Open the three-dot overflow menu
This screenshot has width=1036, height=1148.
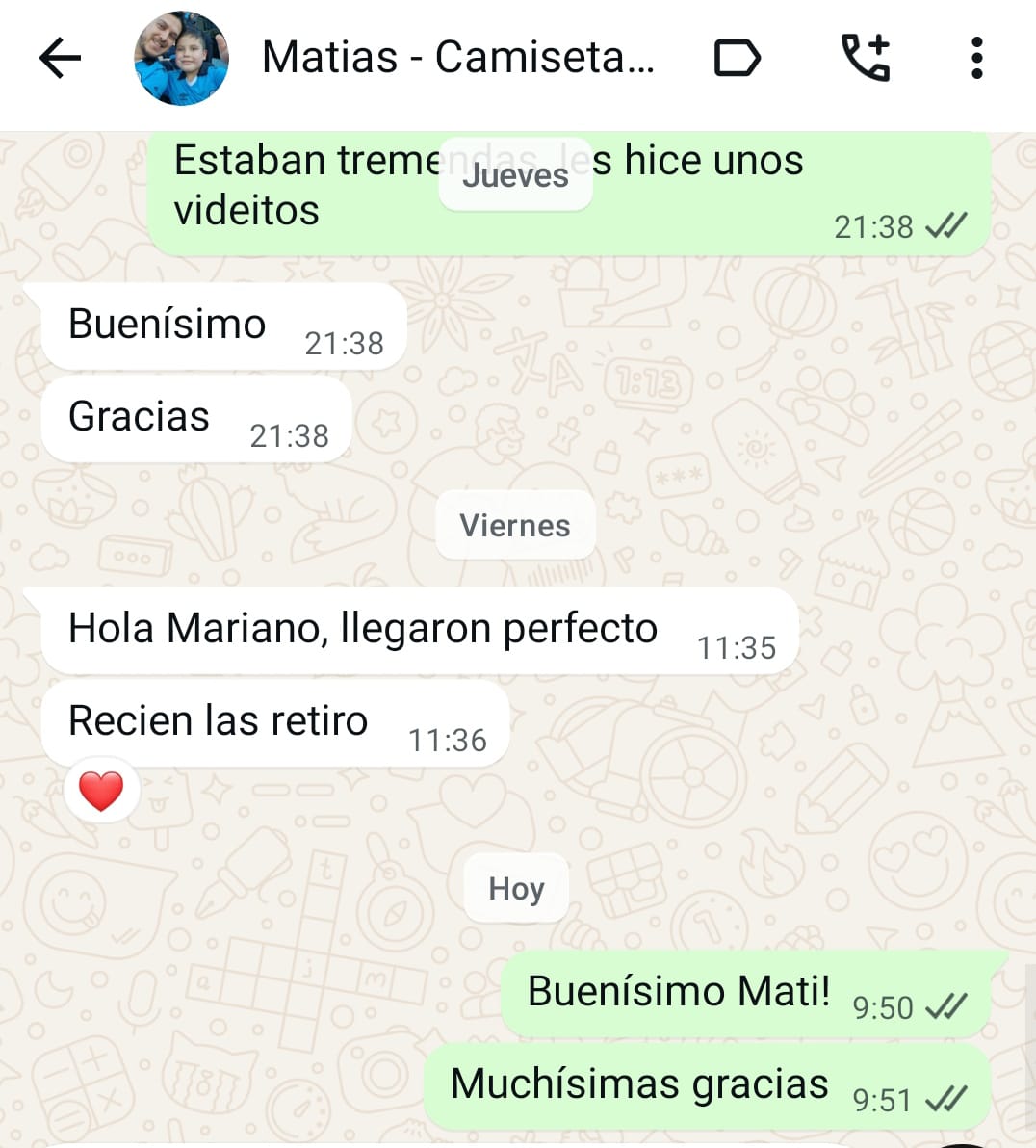point(976,58)
